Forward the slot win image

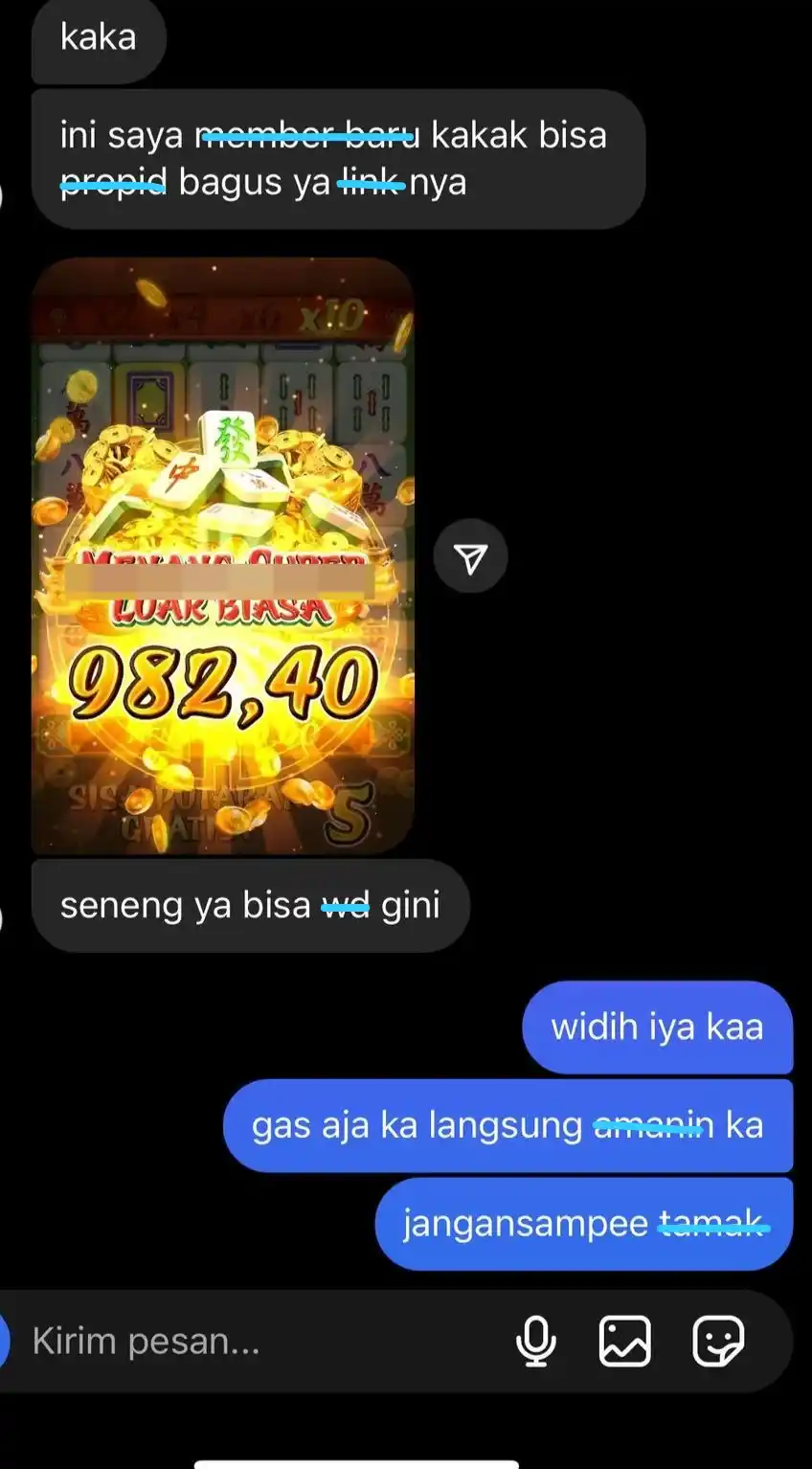[x=470, y=558]
